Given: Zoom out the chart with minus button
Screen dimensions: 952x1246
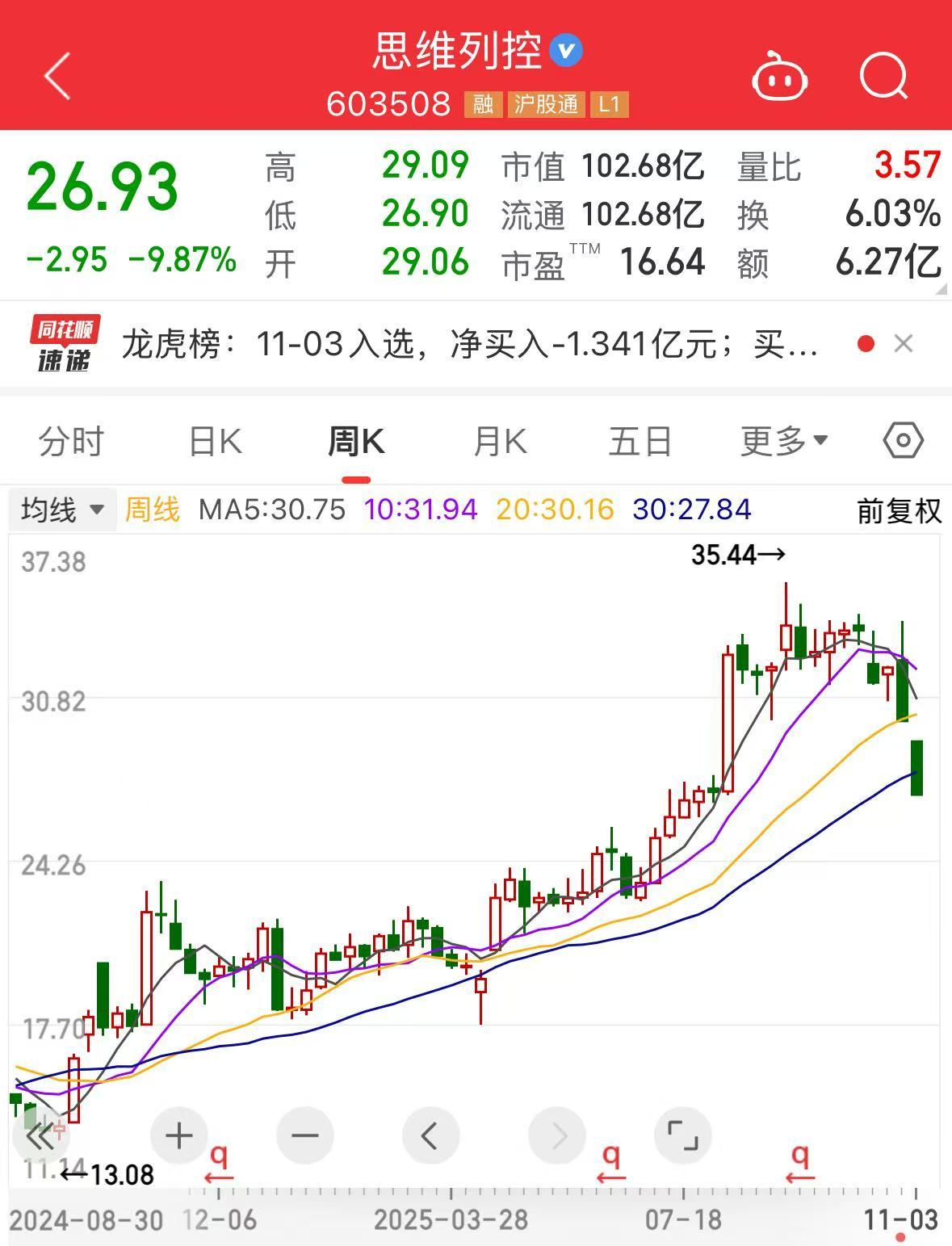Looking at the screenshot, I should [x=305, y=1136].
